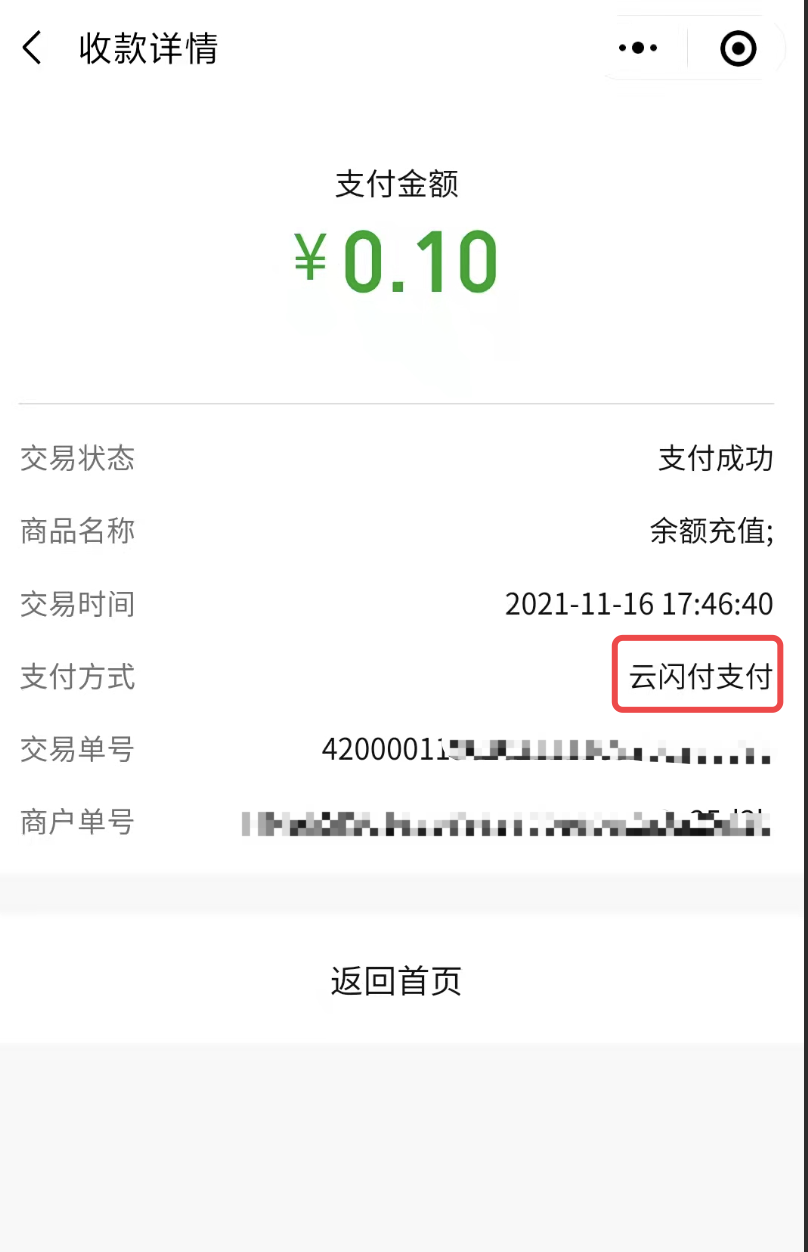Click the 商户单号 row label
The height and width of the screenshot is (1252, 808).
[77, 822]
